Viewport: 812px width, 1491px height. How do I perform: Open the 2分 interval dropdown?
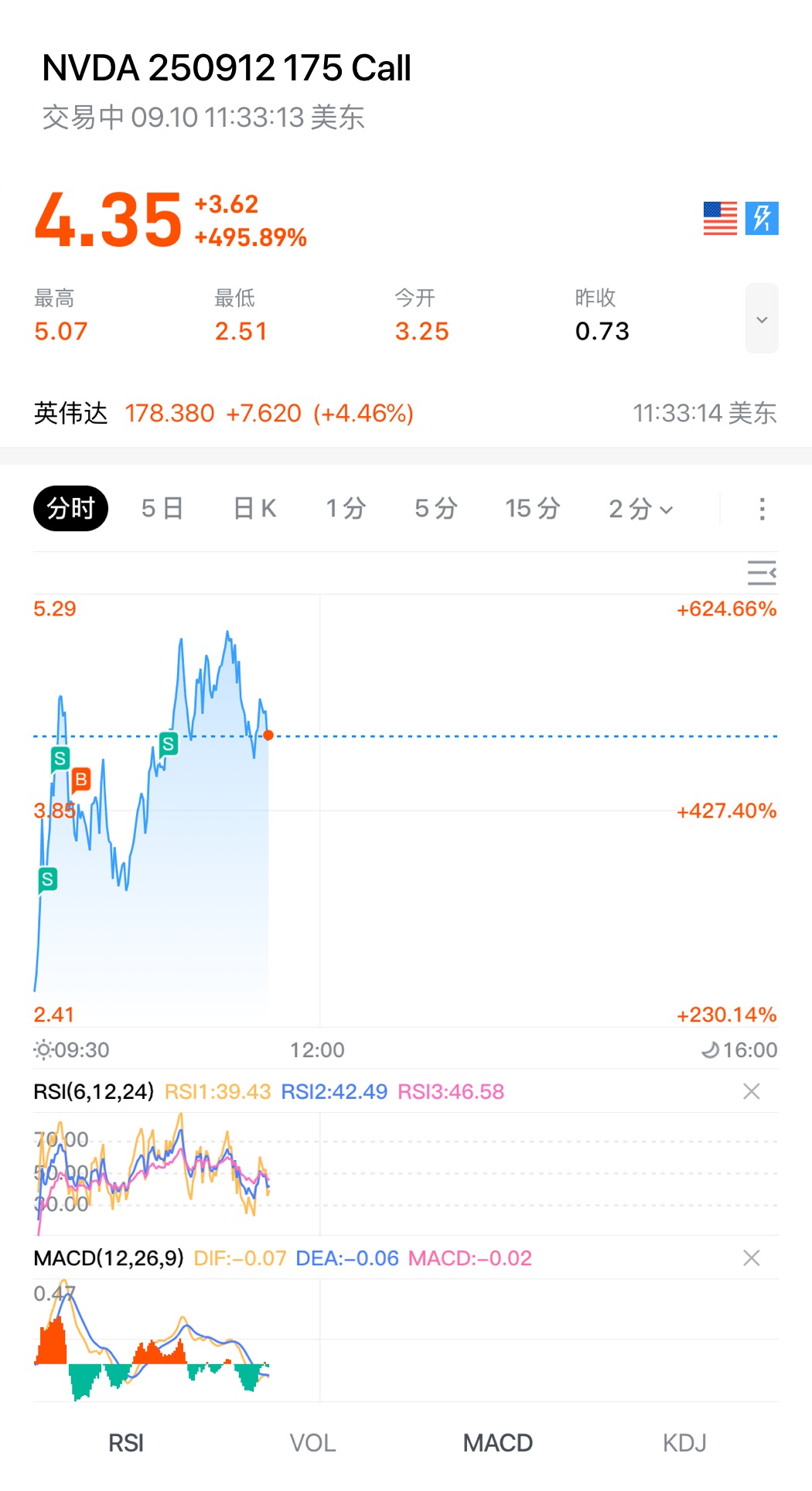[641, 508]
